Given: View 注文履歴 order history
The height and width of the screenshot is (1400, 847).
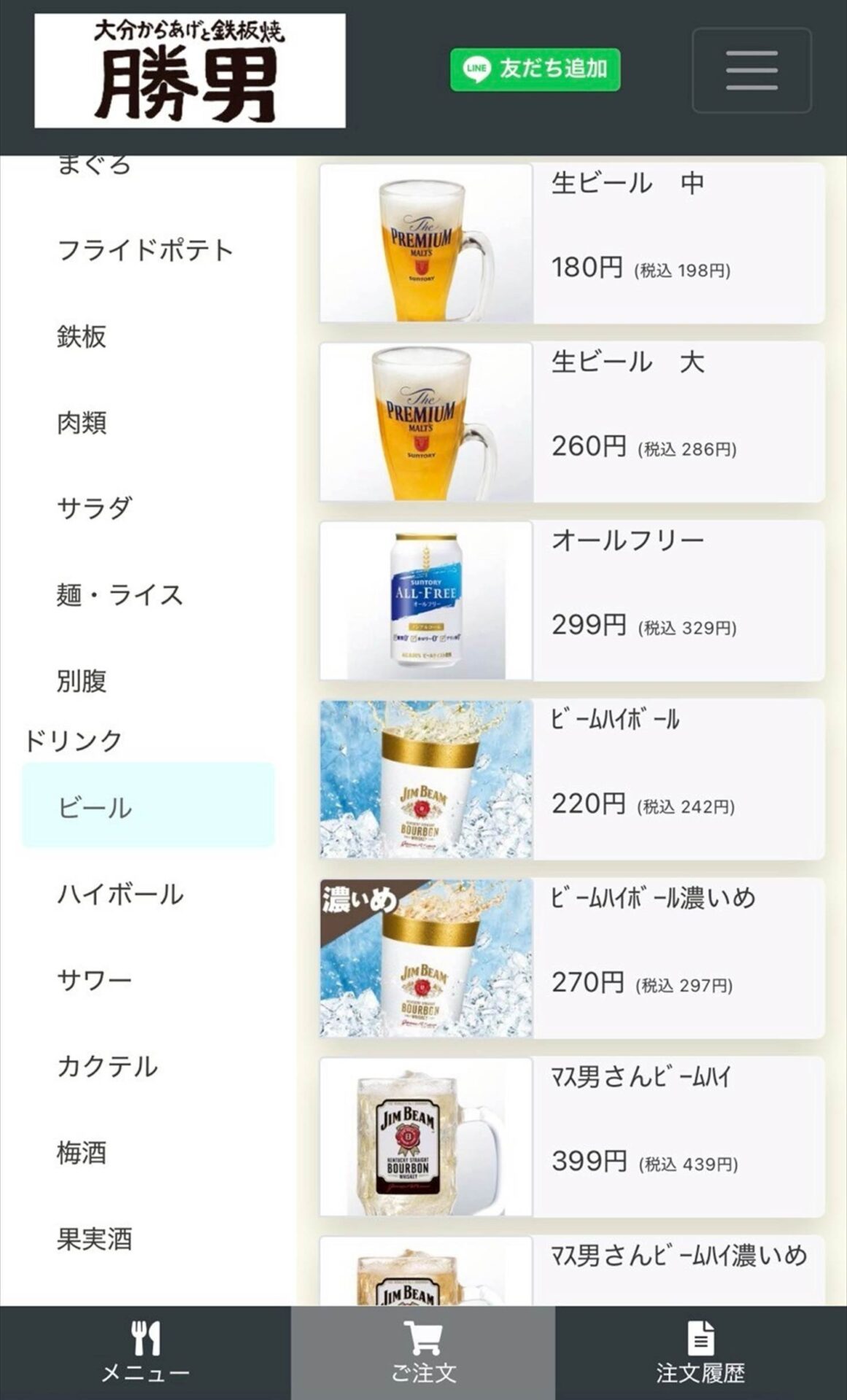Looking at the screenshot, I should pyautogui.click(x=700, y=1353).
